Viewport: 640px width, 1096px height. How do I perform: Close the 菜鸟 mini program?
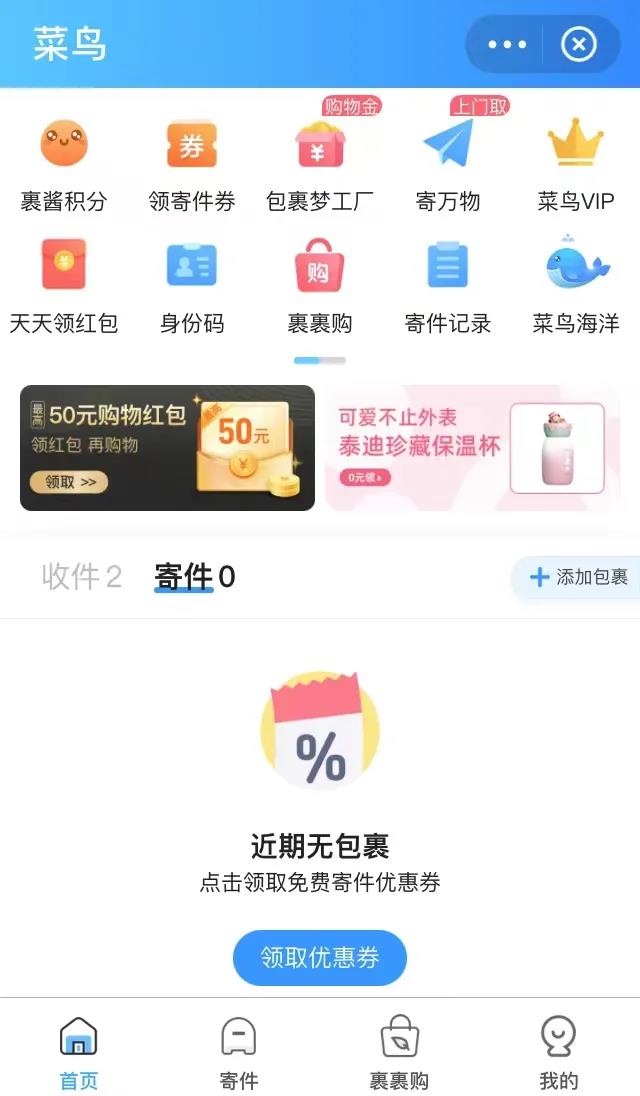(579, 45)
